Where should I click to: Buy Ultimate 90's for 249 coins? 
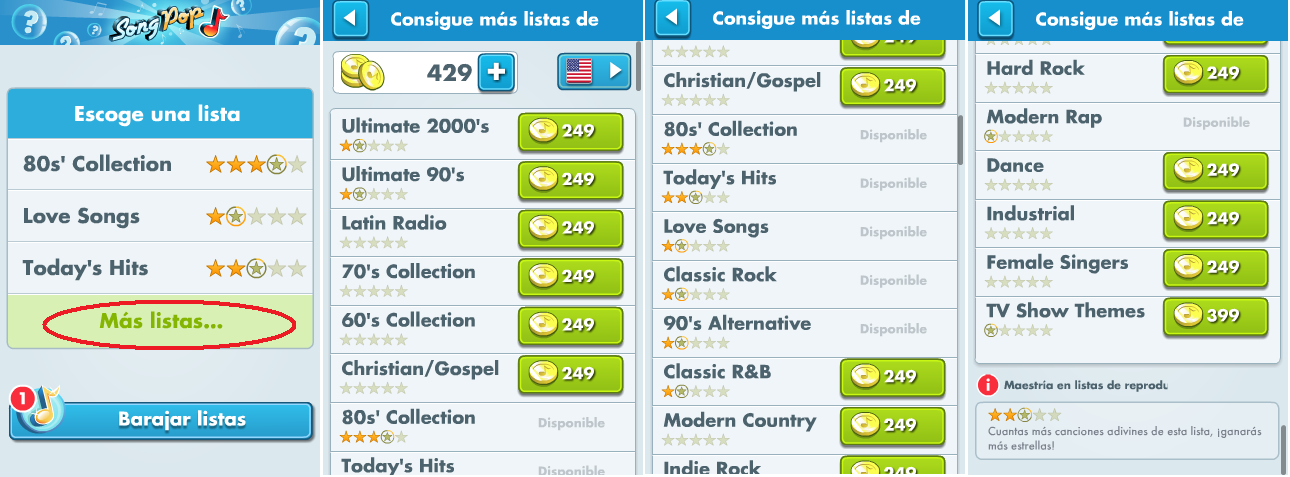point(570,180)
